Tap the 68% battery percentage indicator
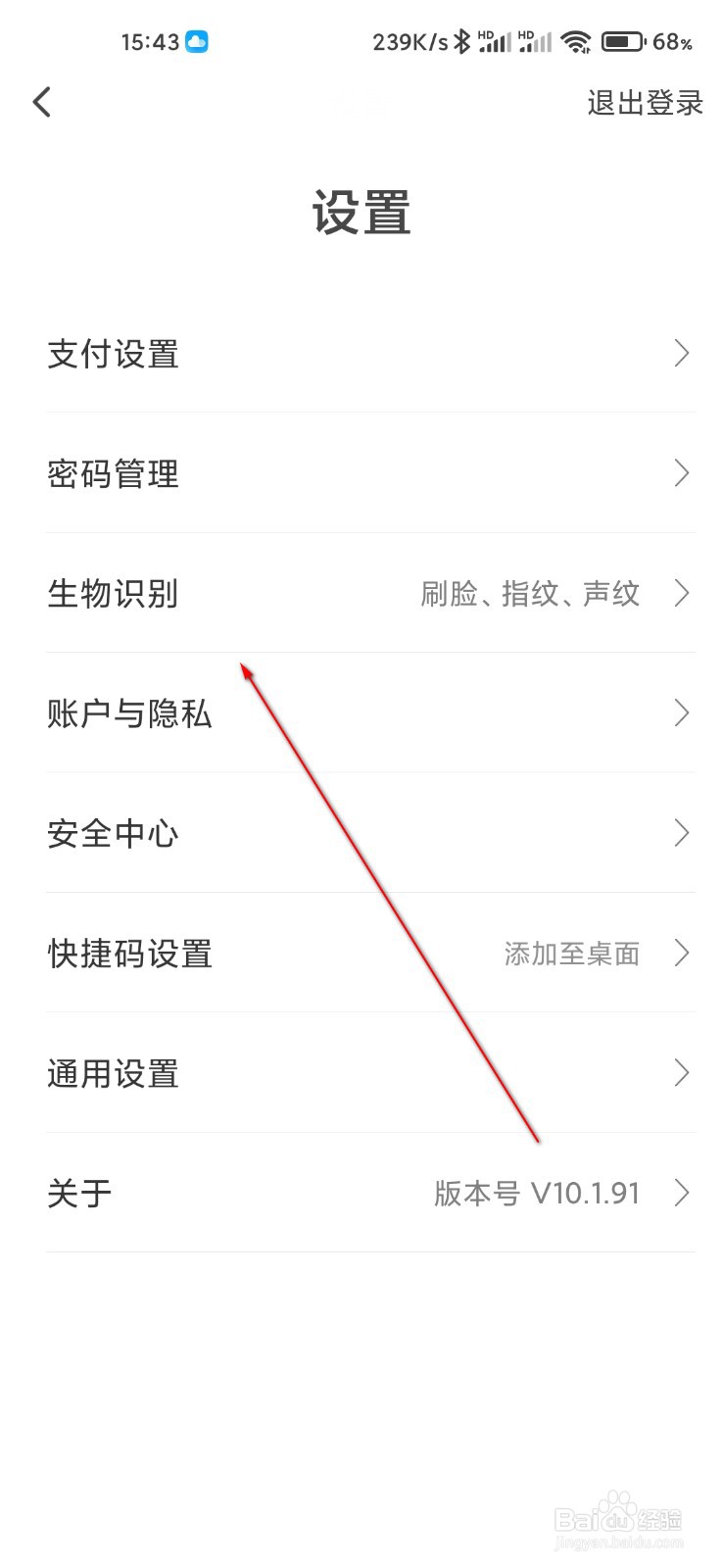This screenshot has width=723, height=1568. 674,41
